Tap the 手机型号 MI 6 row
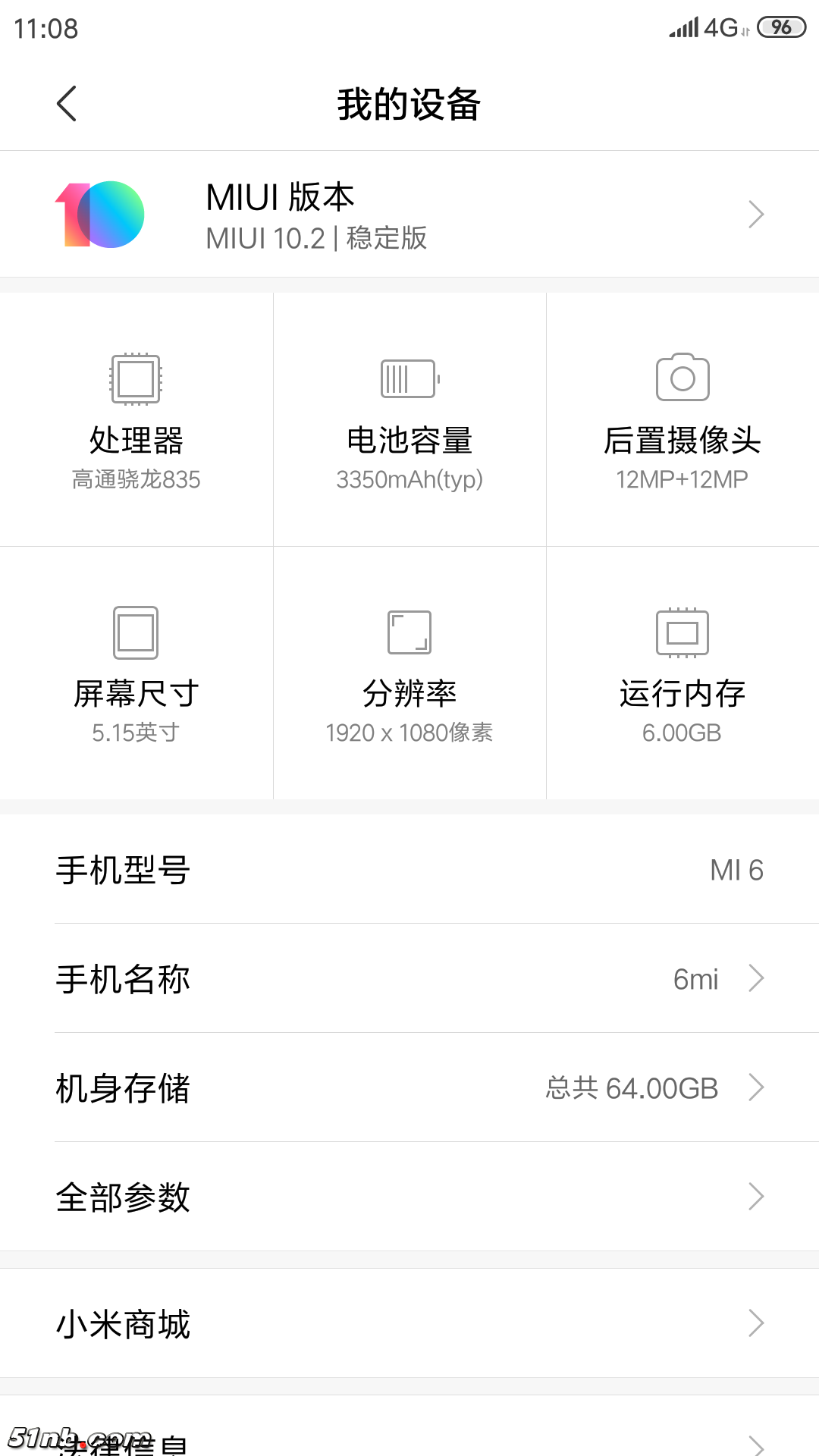This screenshot has width=819, height=1456. point(409,871)
